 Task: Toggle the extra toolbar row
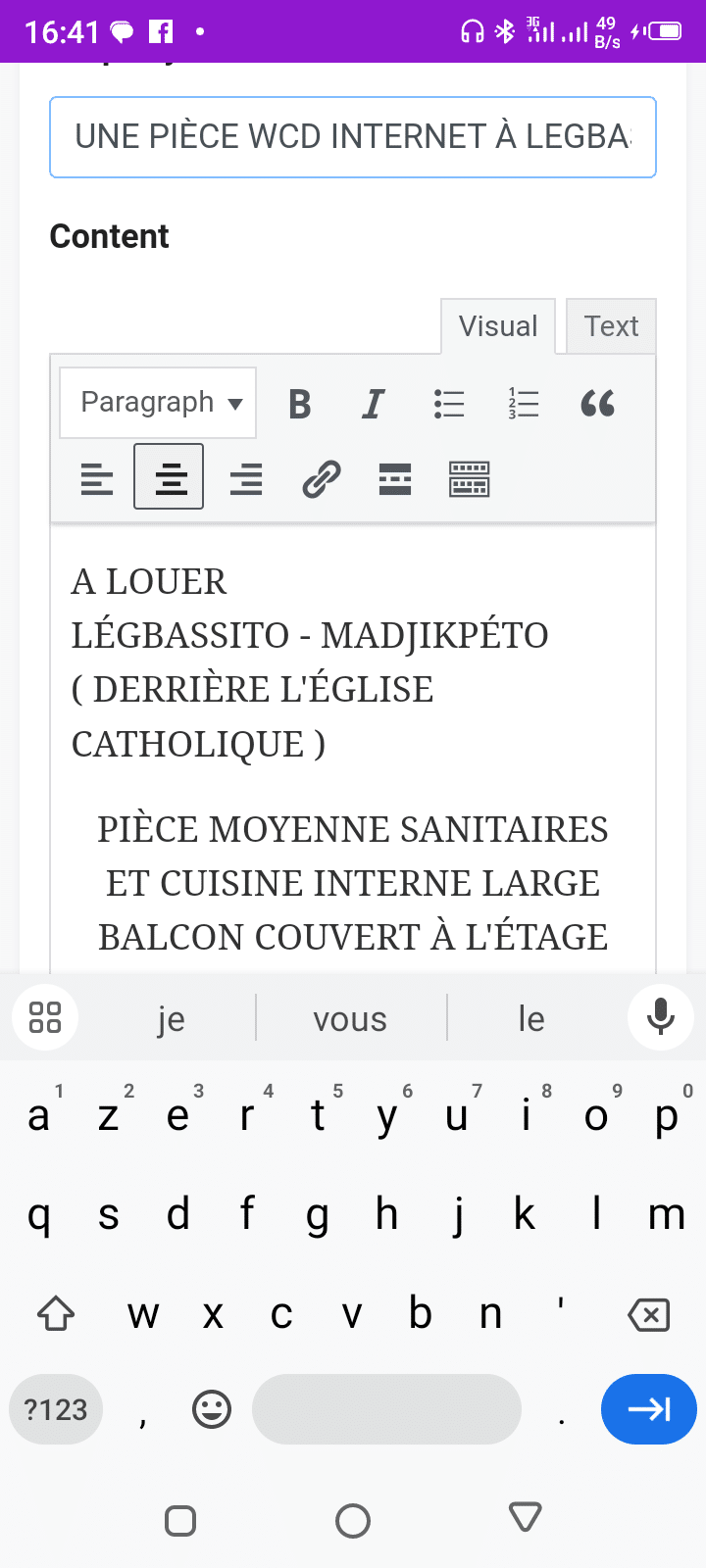click(470, 478)
